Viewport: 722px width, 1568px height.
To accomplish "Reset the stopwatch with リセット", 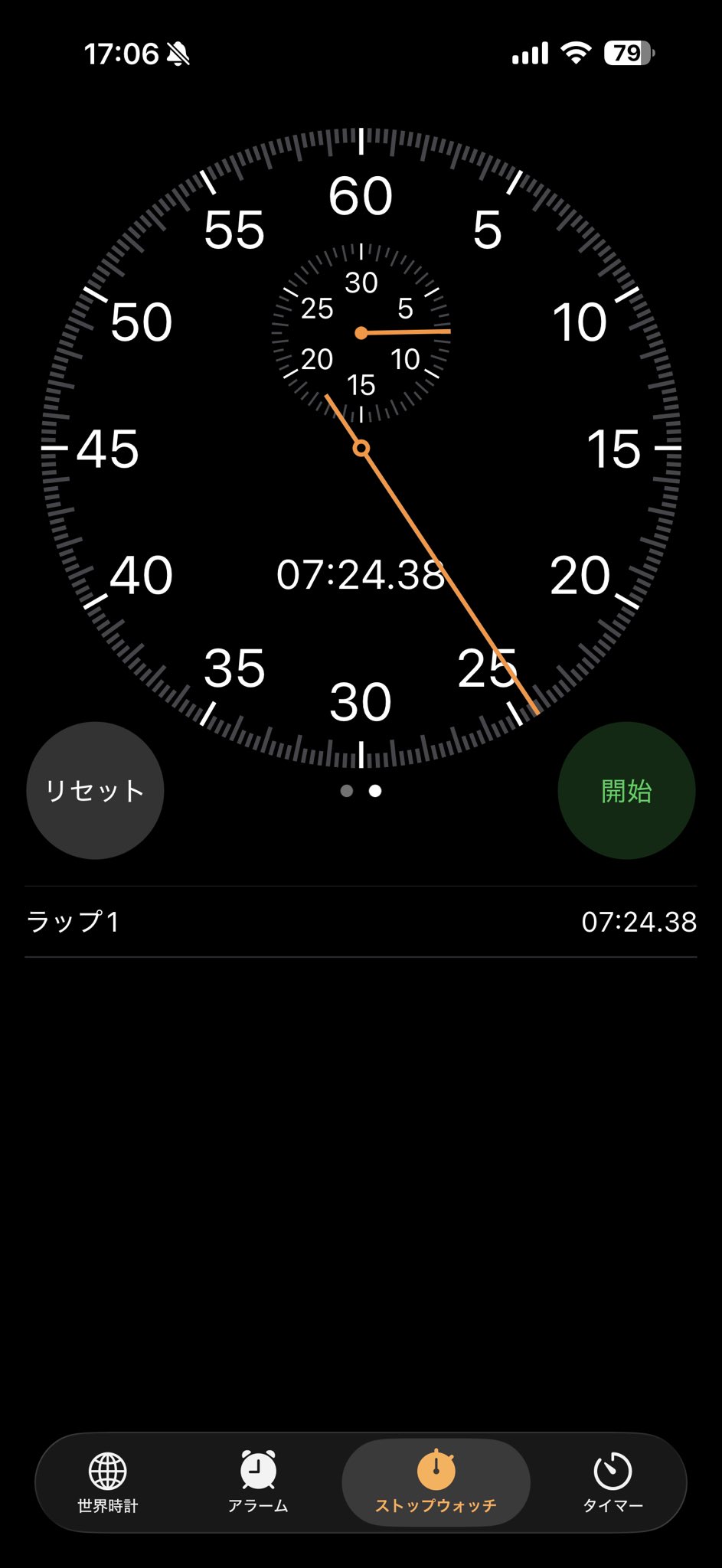I will (x=95, y=790).
